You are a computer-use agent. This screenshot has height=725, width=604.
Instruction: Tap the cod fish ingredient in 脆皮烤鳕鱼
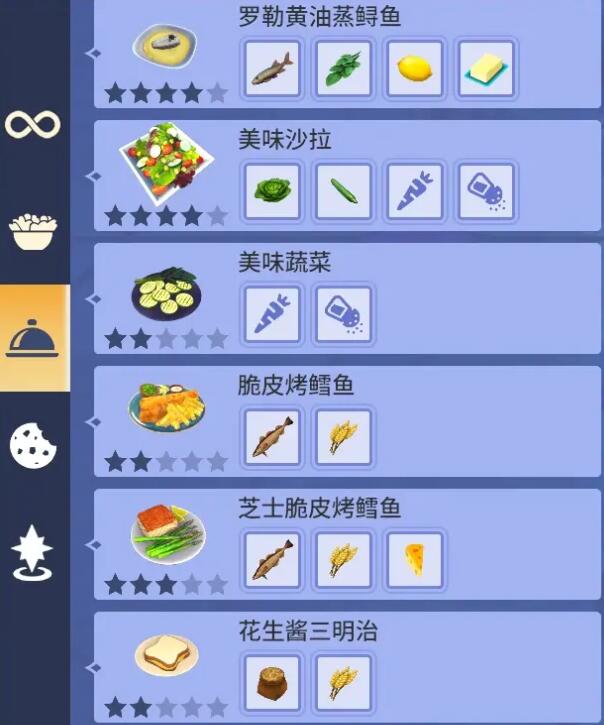click(x=273, y=437)
